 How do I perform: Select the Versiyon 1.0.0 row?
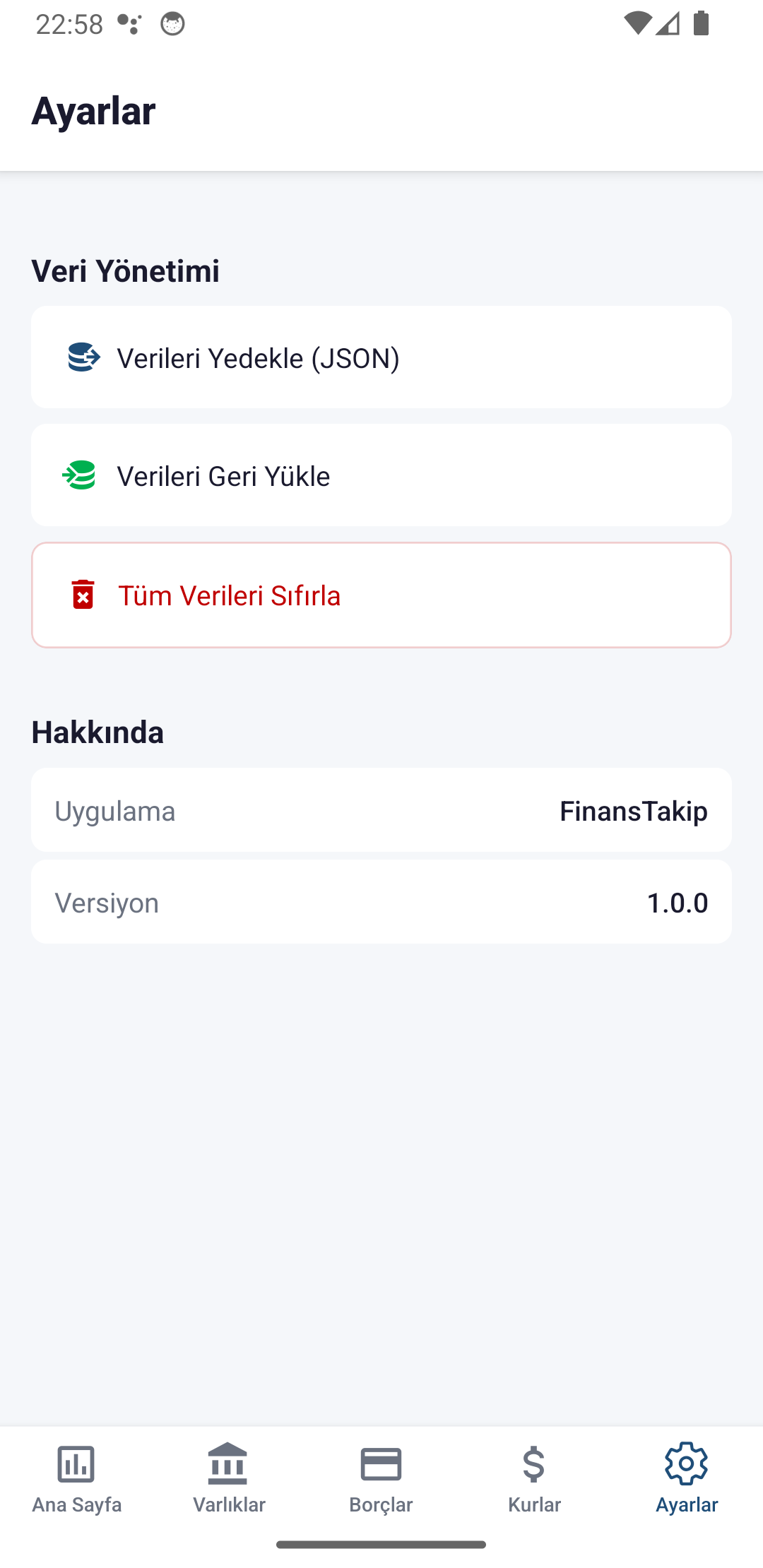(381, 902)
